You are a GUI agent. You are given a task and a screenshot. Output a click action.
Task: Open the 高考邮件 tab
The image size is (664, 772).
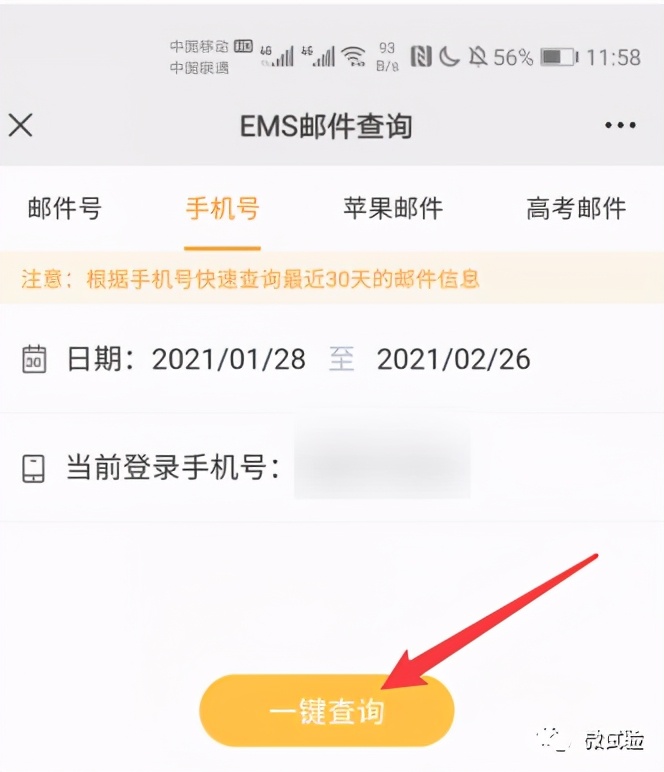point(576,208)
